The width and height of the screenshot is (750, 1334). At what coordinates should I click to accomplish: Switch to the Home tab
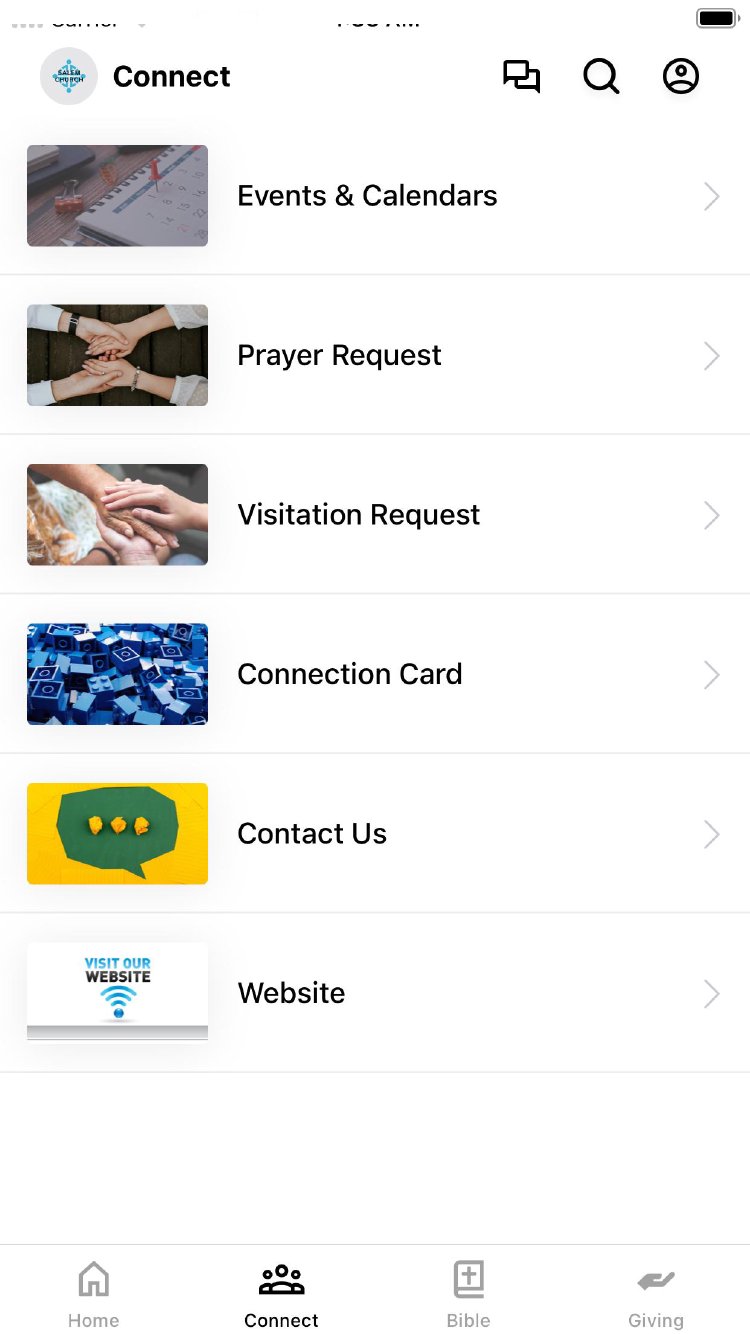coord(93,1294)
